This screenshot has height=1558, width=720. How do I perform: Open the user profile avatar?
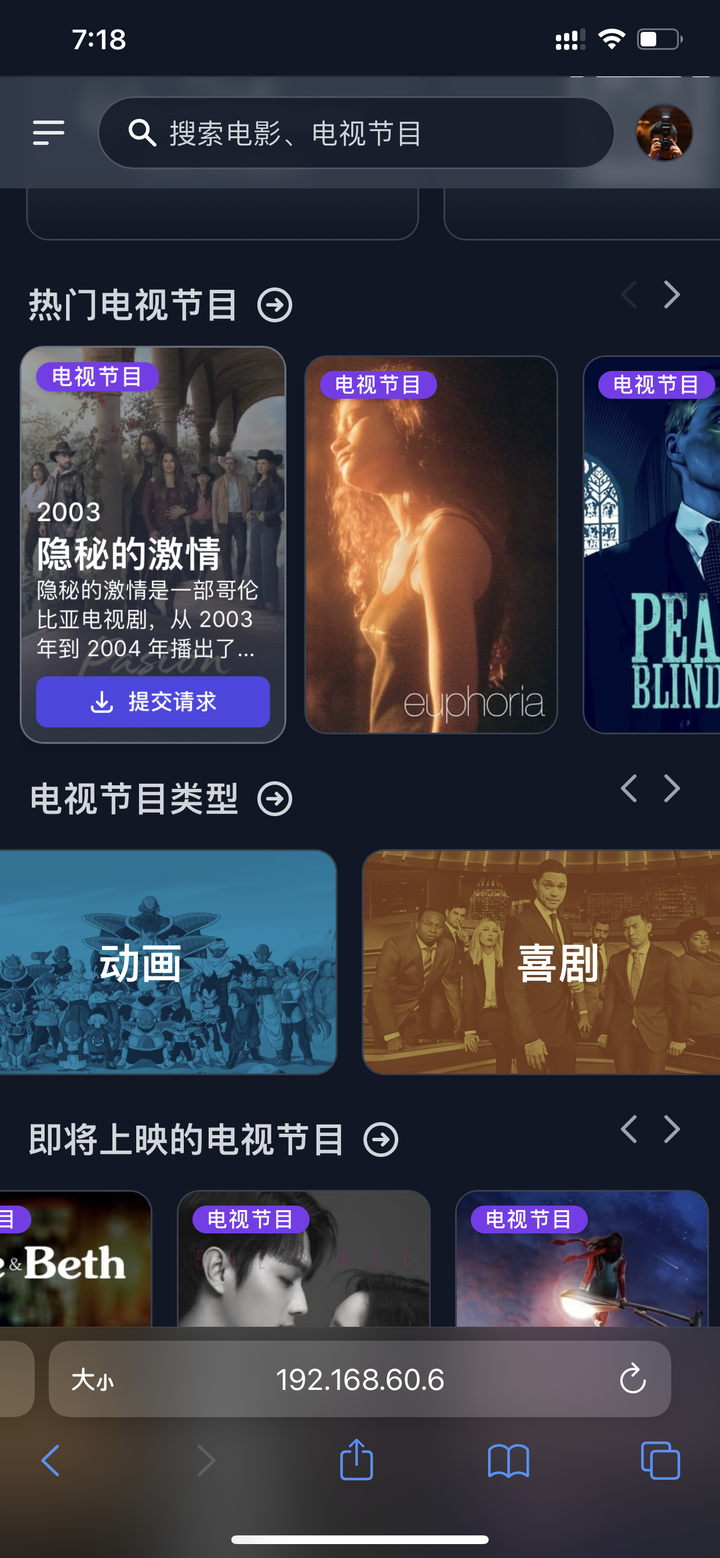point(664,133)
